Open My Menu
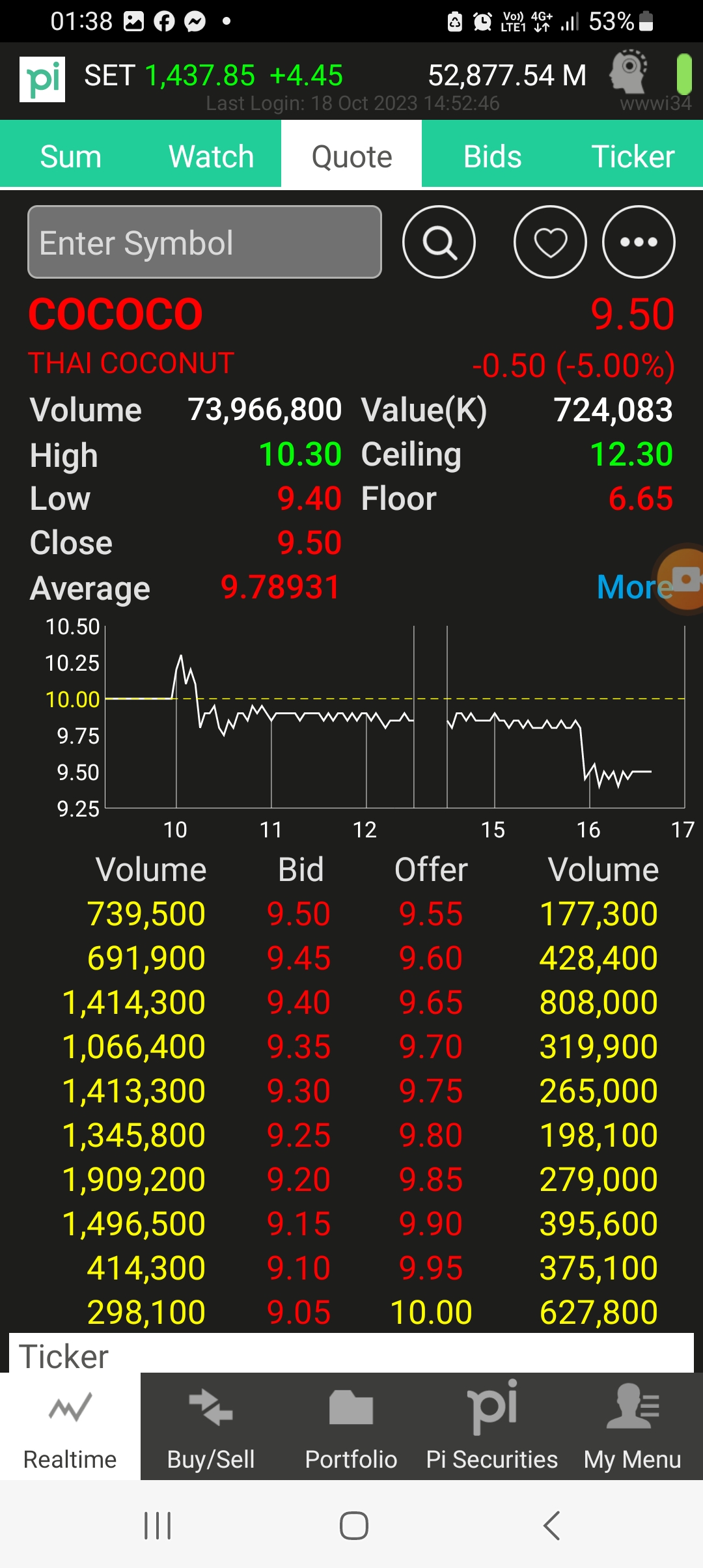Screen dimensions: 703x1568 (633, 1427)
